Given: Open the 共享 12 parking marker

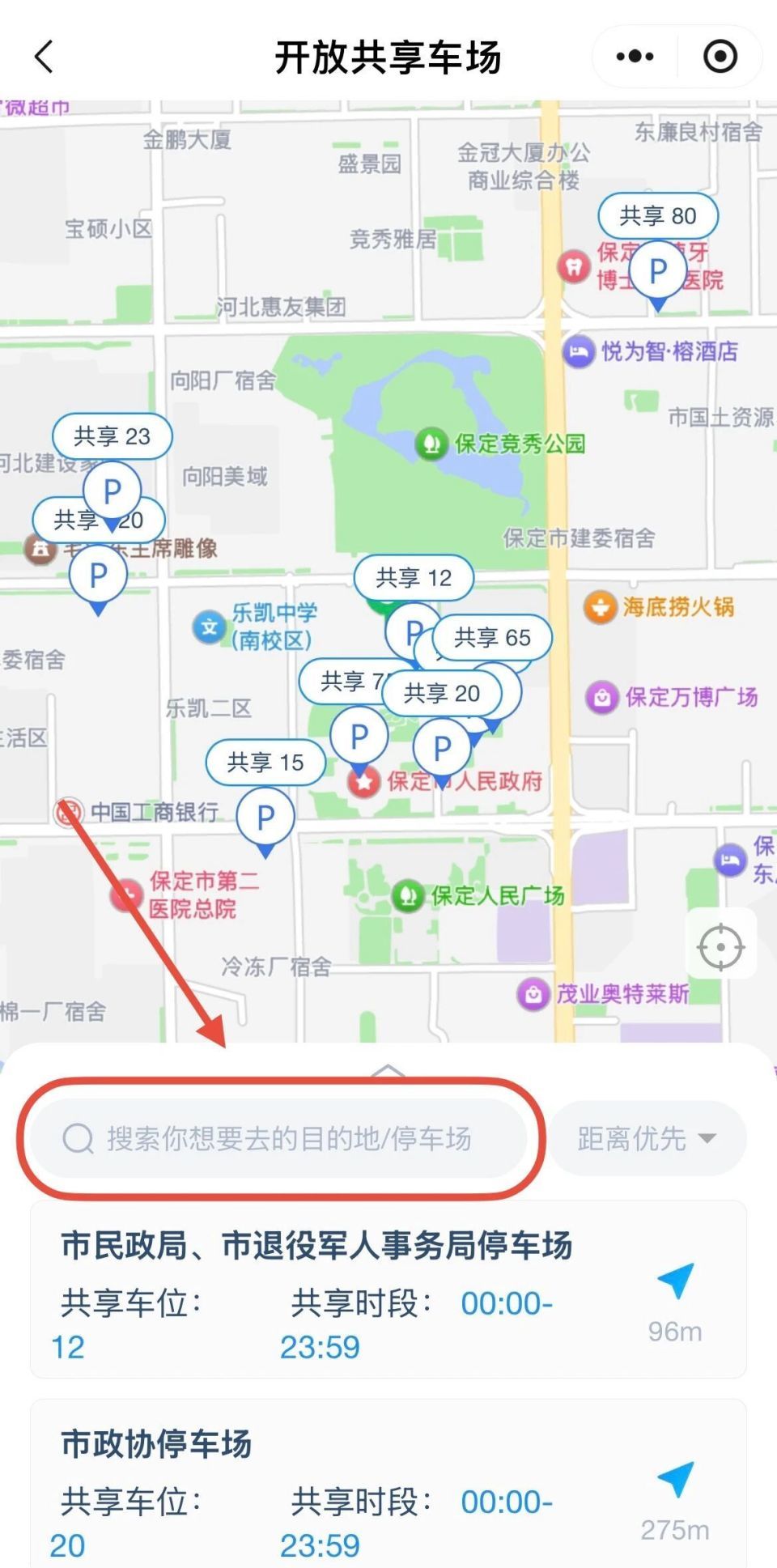Looking at the screenshot, I should tap(414, 577).
